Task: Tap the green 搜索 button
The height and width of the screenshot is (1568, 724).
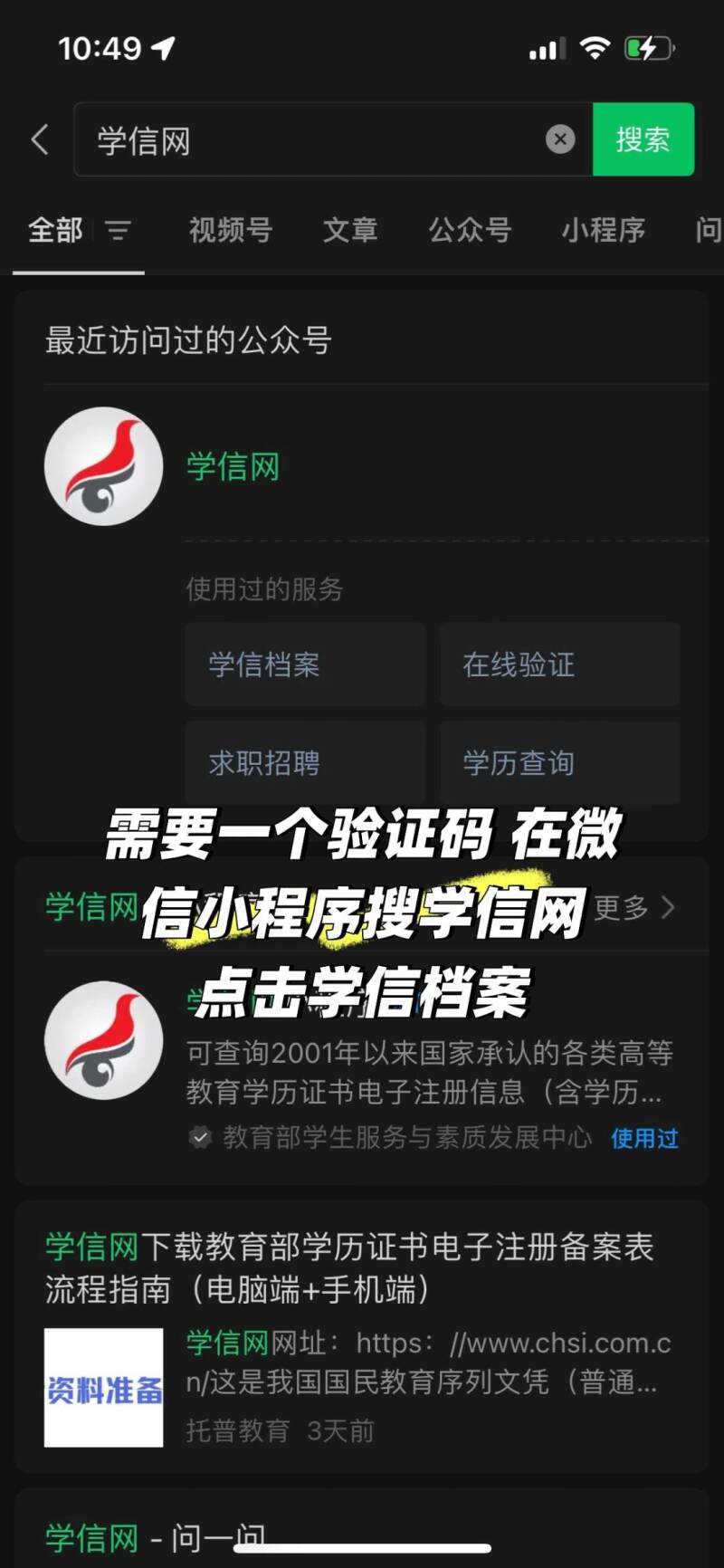Action: (643, 139)
